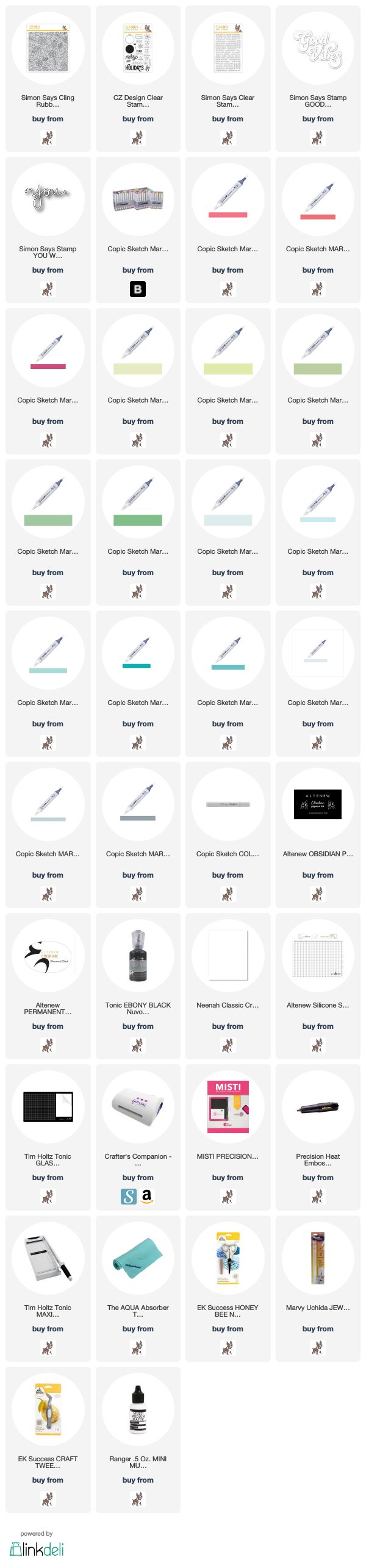Open The AQUA Absorber towel product
The height and width of the screenshot is (1568, 366).
click(138, 1259)
